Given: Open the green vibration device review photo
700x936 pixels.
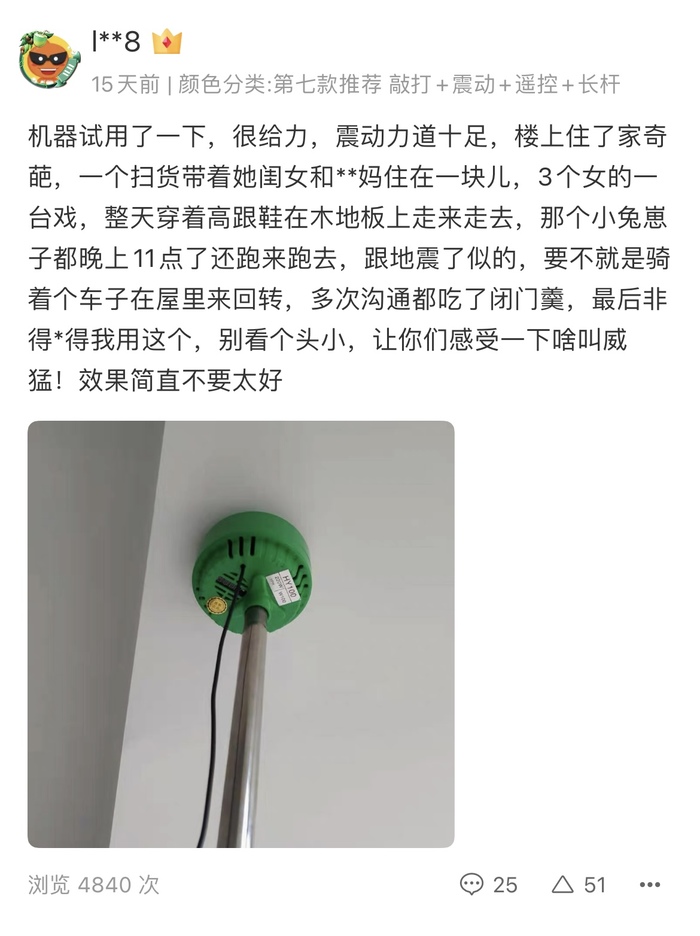Looking at the screenshot, I should coord(241,634).
